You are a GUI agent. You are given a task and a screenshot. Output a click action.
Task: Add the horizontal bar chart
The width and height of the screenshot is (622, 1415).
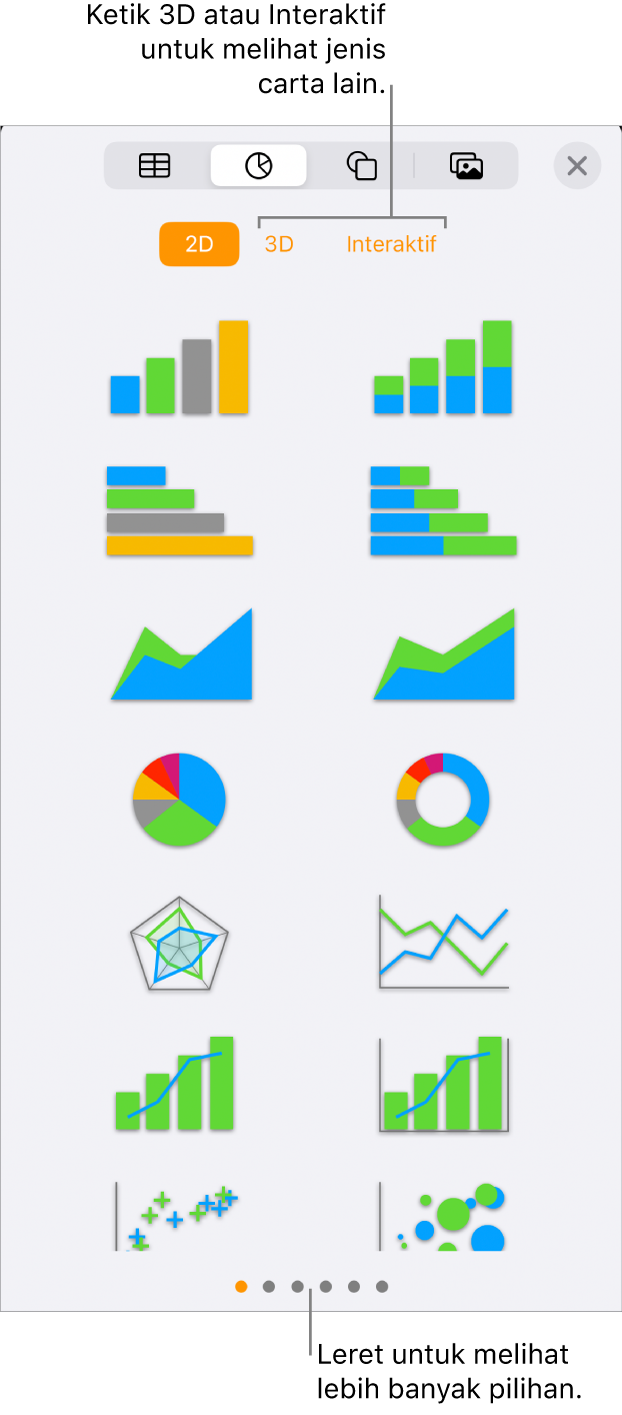(179, 511)
